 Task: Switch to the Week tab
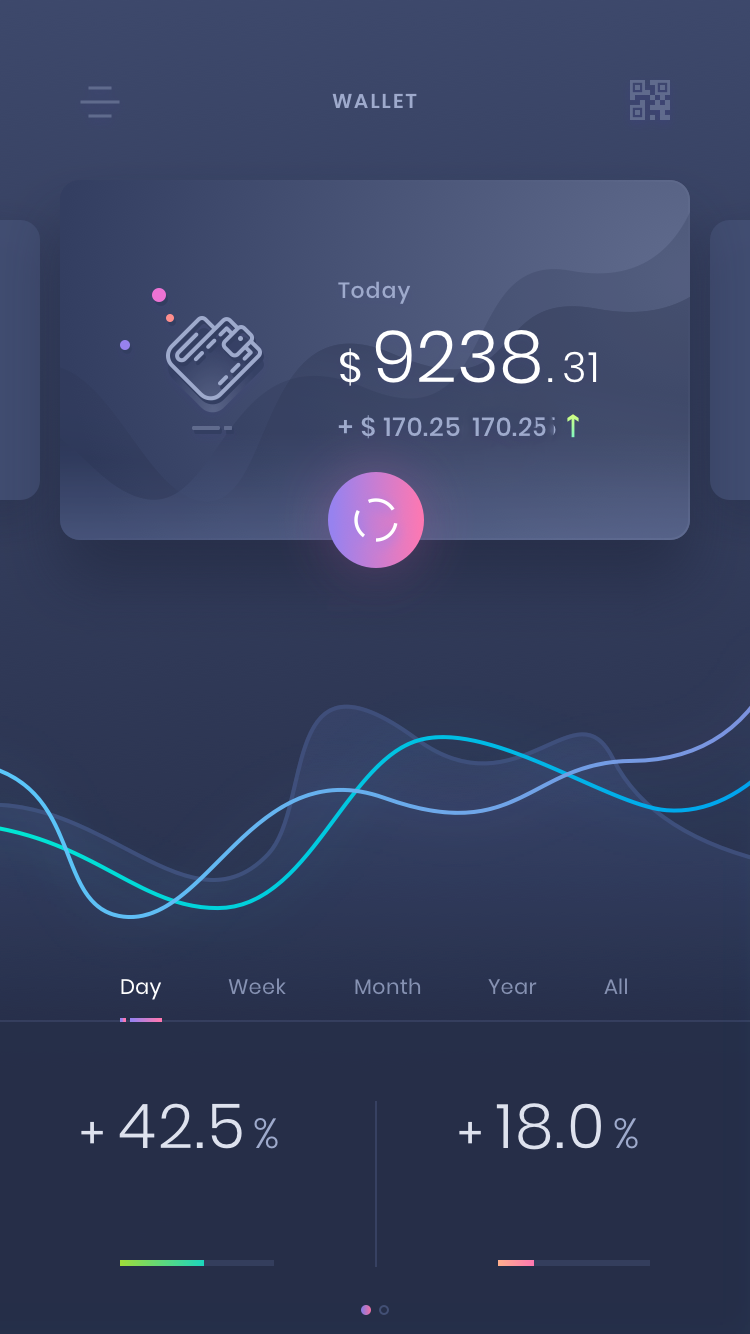pos(257,987)
